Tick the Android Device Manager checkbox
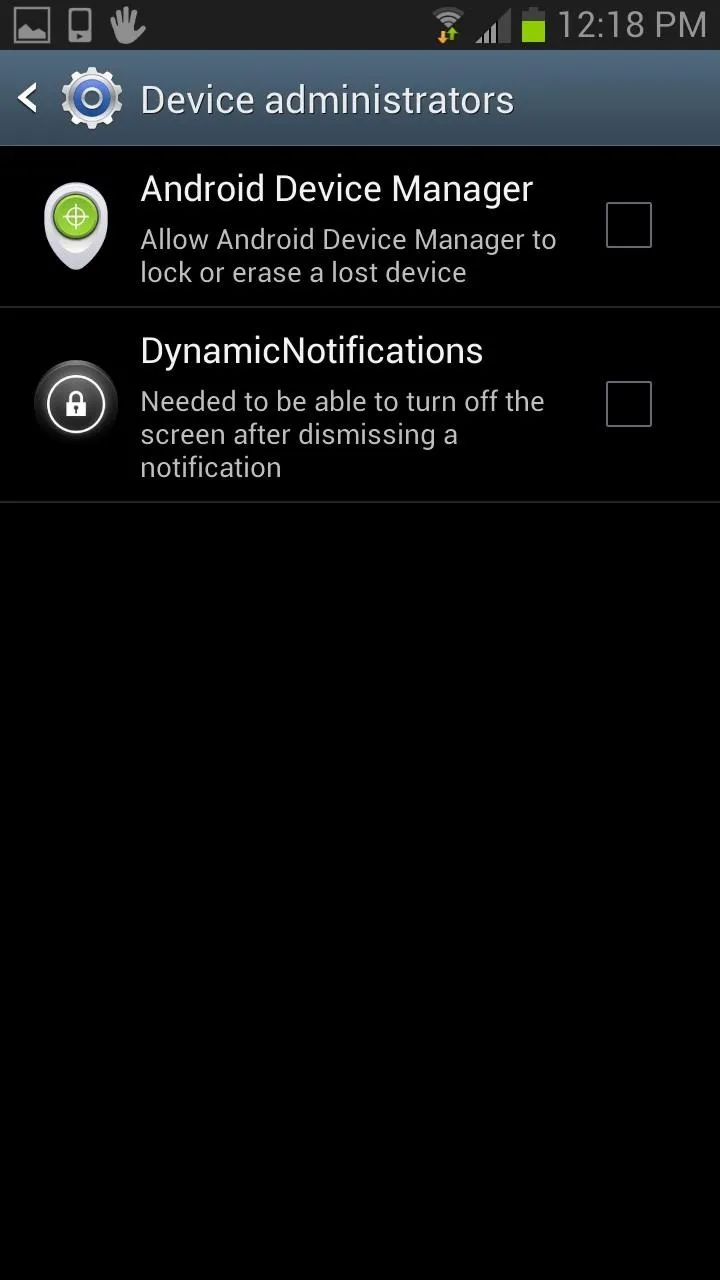Screen dimensions: 720x1280 pos(629,225)
